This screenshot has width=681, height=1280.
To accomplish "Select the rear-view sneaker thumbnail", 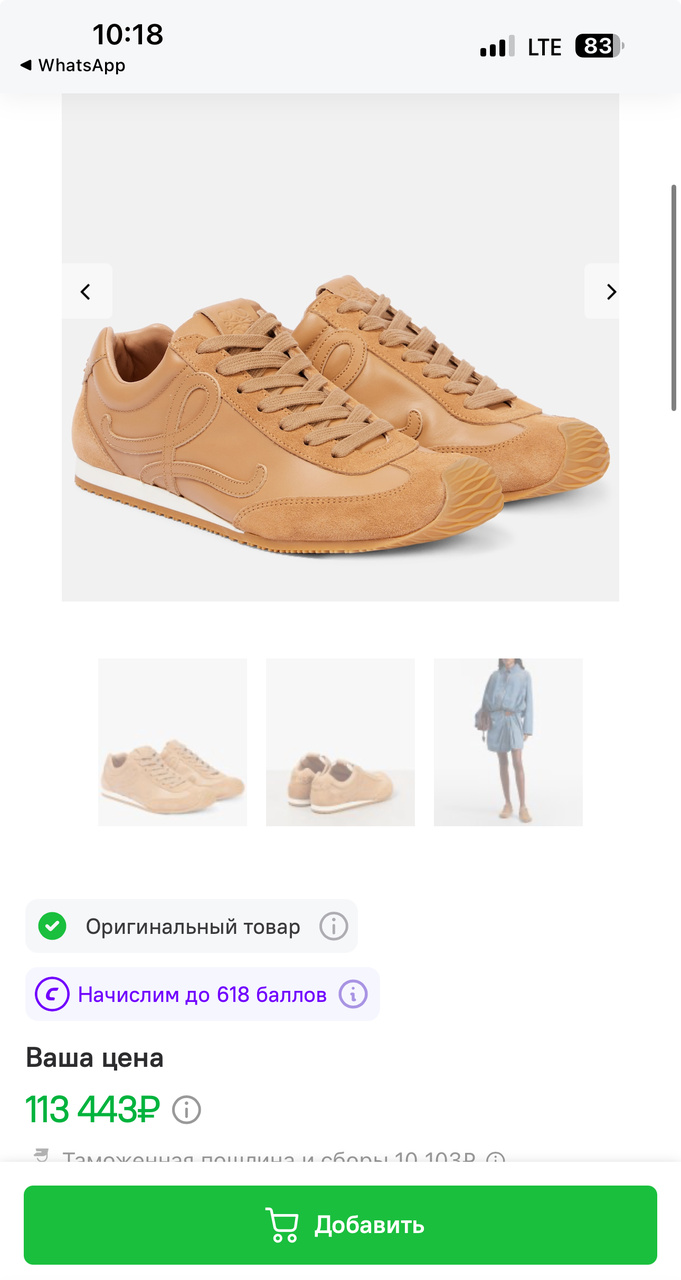I will point(340,742).
